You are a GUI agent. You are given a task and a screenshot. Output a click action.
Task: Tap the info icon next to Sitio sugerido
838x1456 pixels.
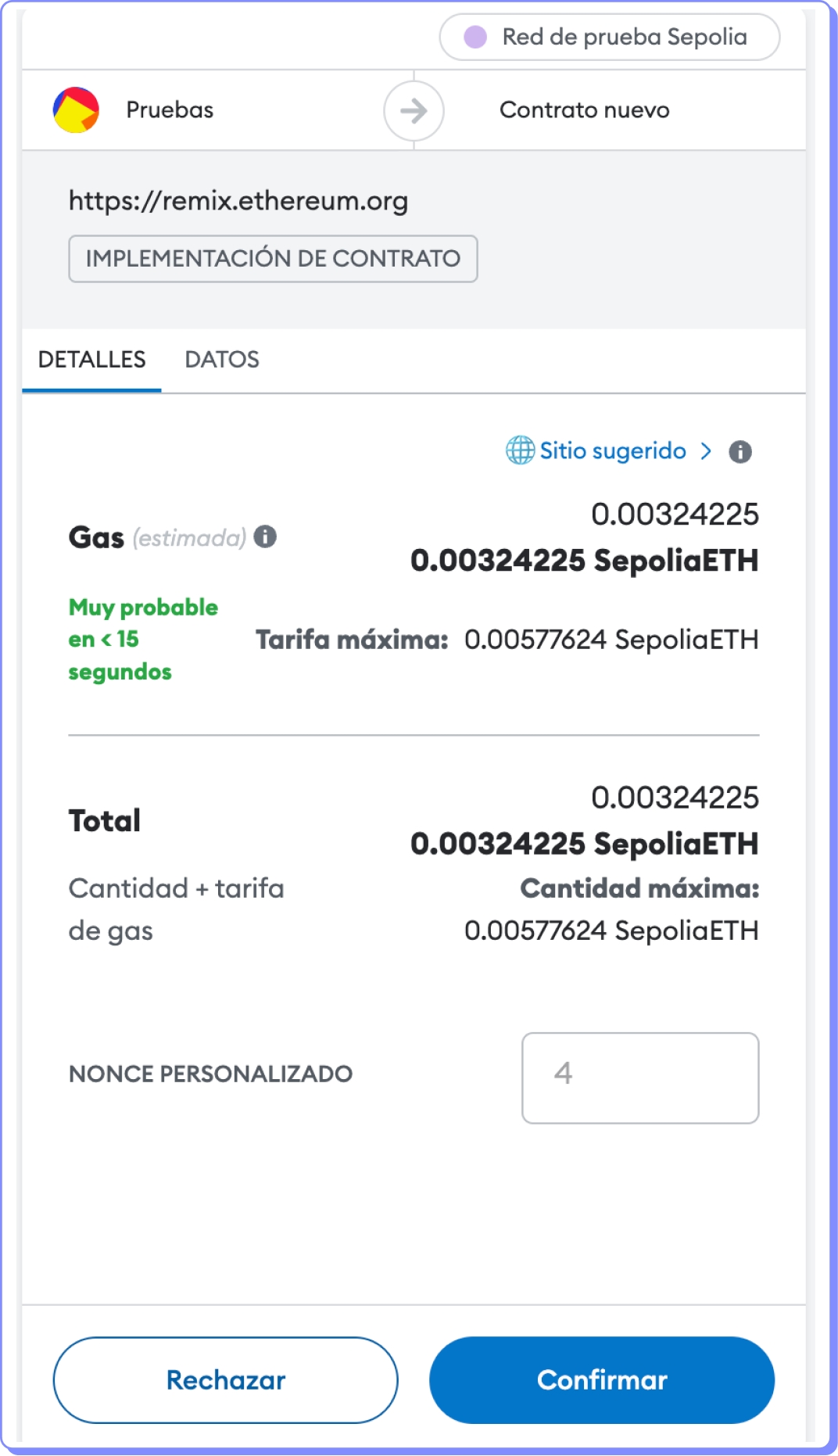click(740, 452)
